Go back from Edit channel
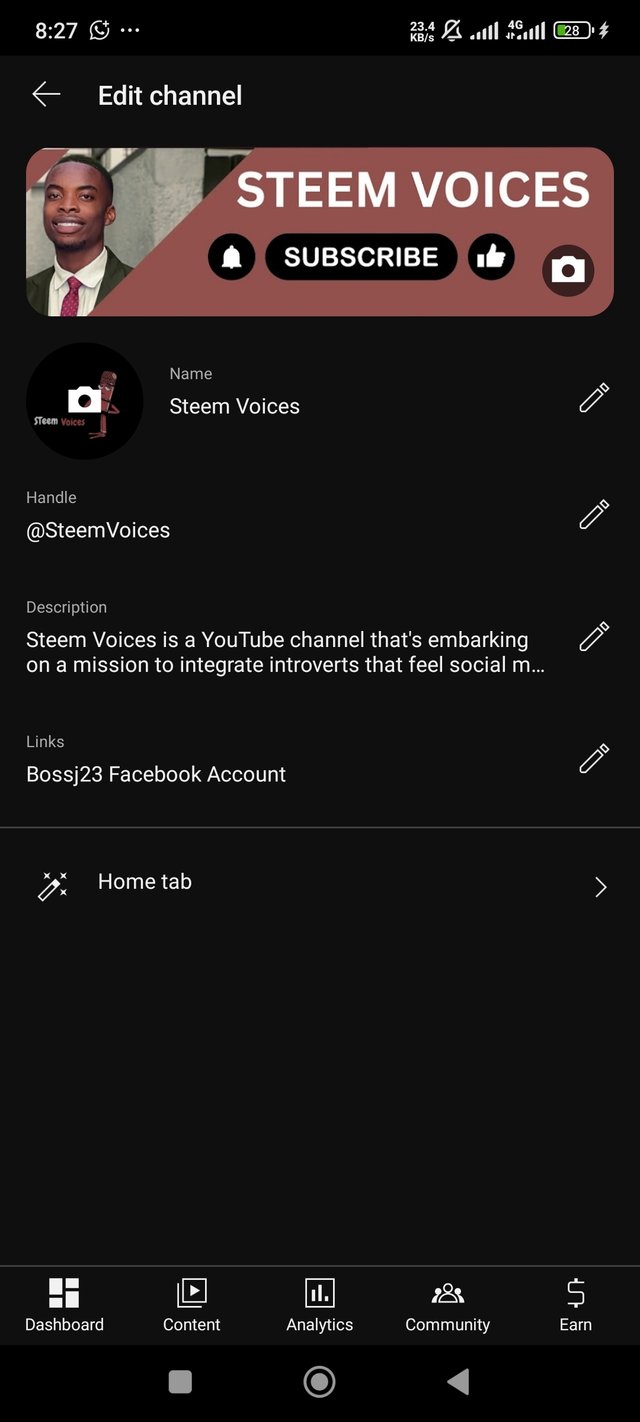The width and height of the screenshot is (640, 1422). point(46,95)
